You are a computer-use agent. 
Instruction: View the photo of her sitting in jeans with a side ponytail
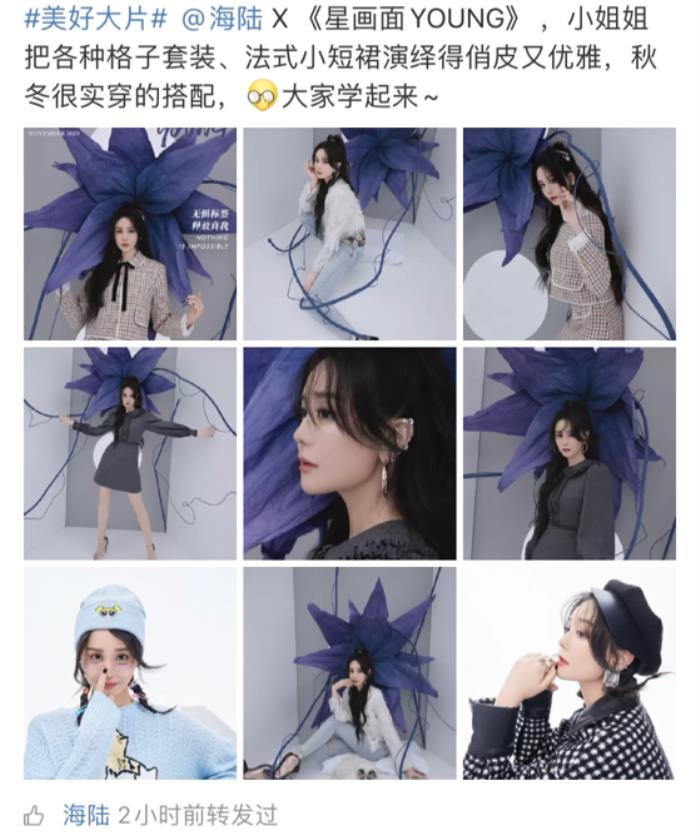tap(349, 234)
